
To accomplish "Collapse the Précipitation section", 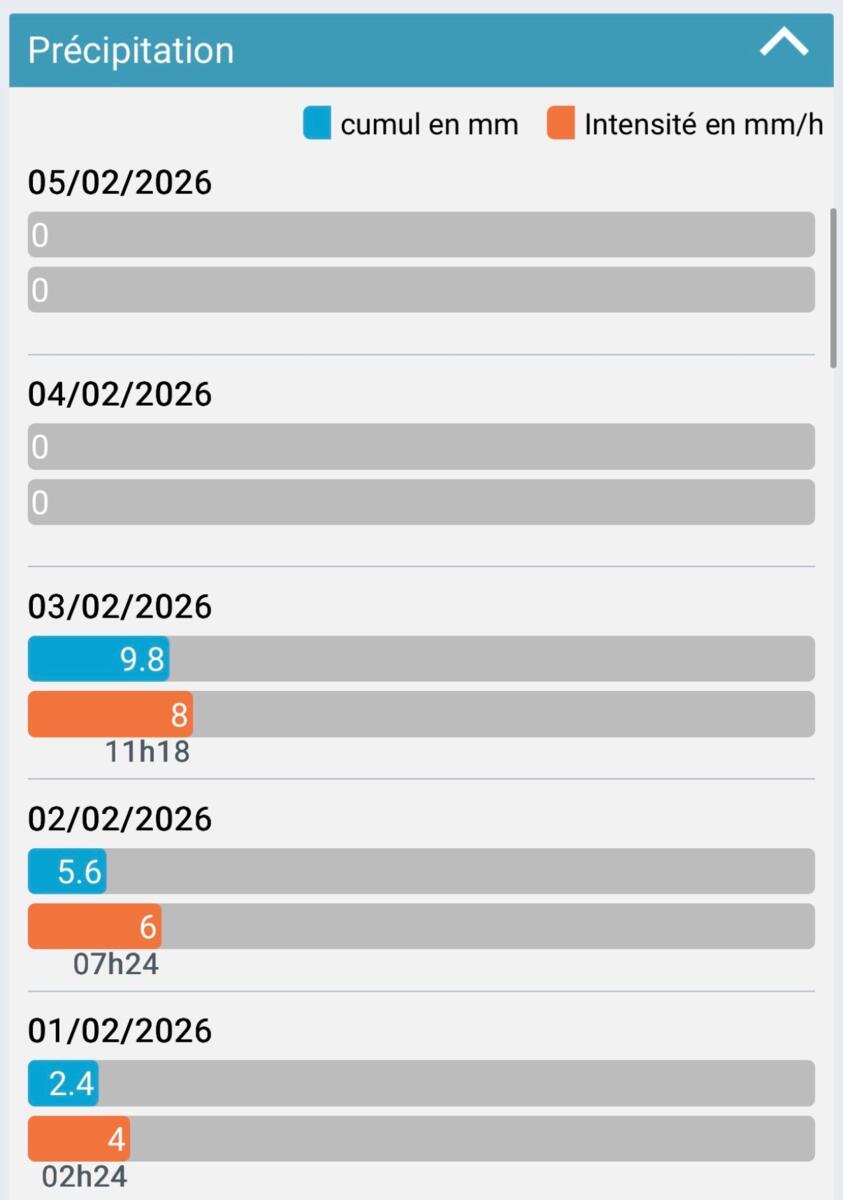I will (x=783, y=45).
